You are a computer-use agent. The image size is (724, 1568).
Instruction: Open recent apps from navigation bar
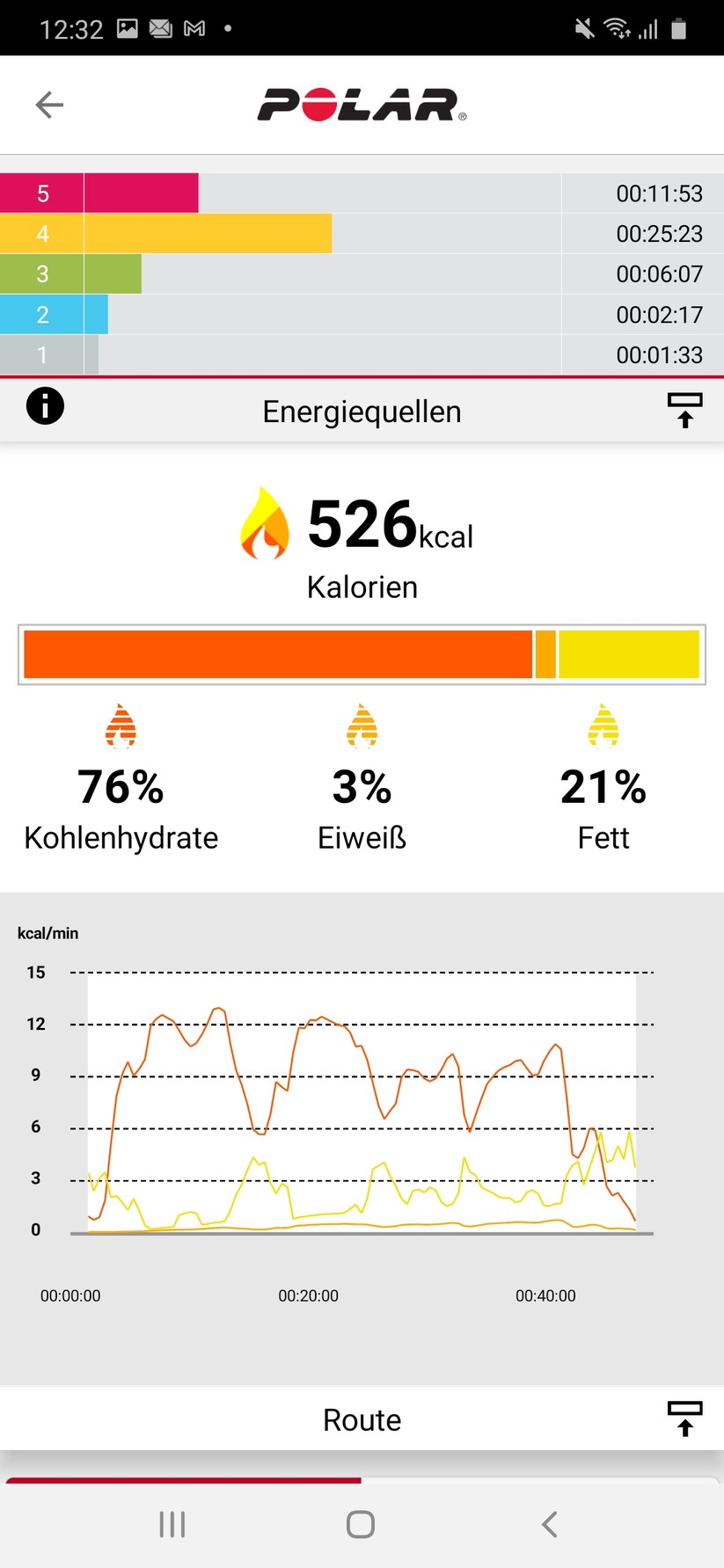[x=172, y=1524]
